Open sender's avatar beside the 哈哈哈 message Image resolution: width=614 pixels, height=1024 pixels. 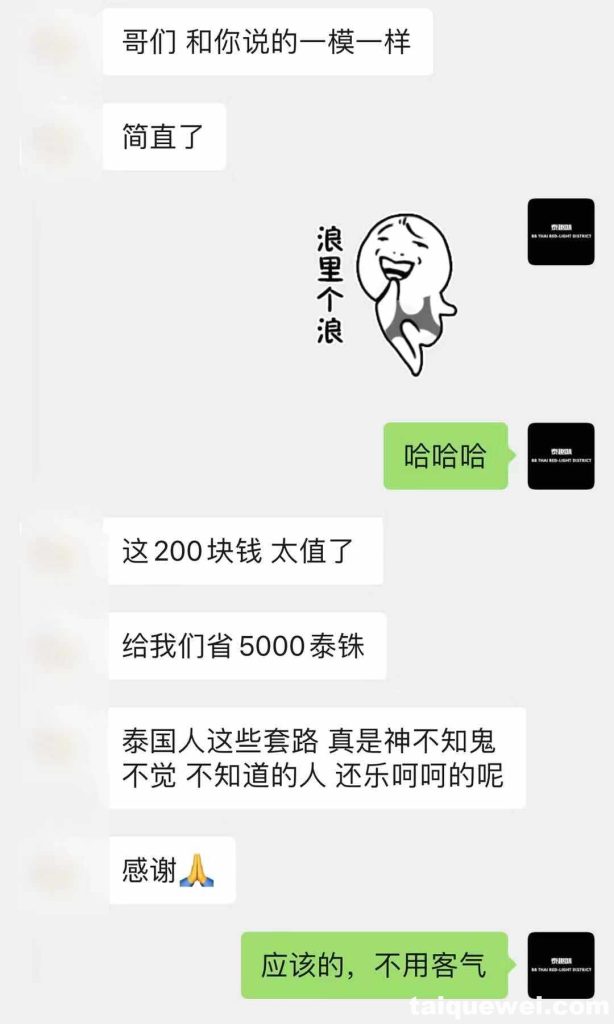(560, 456)
